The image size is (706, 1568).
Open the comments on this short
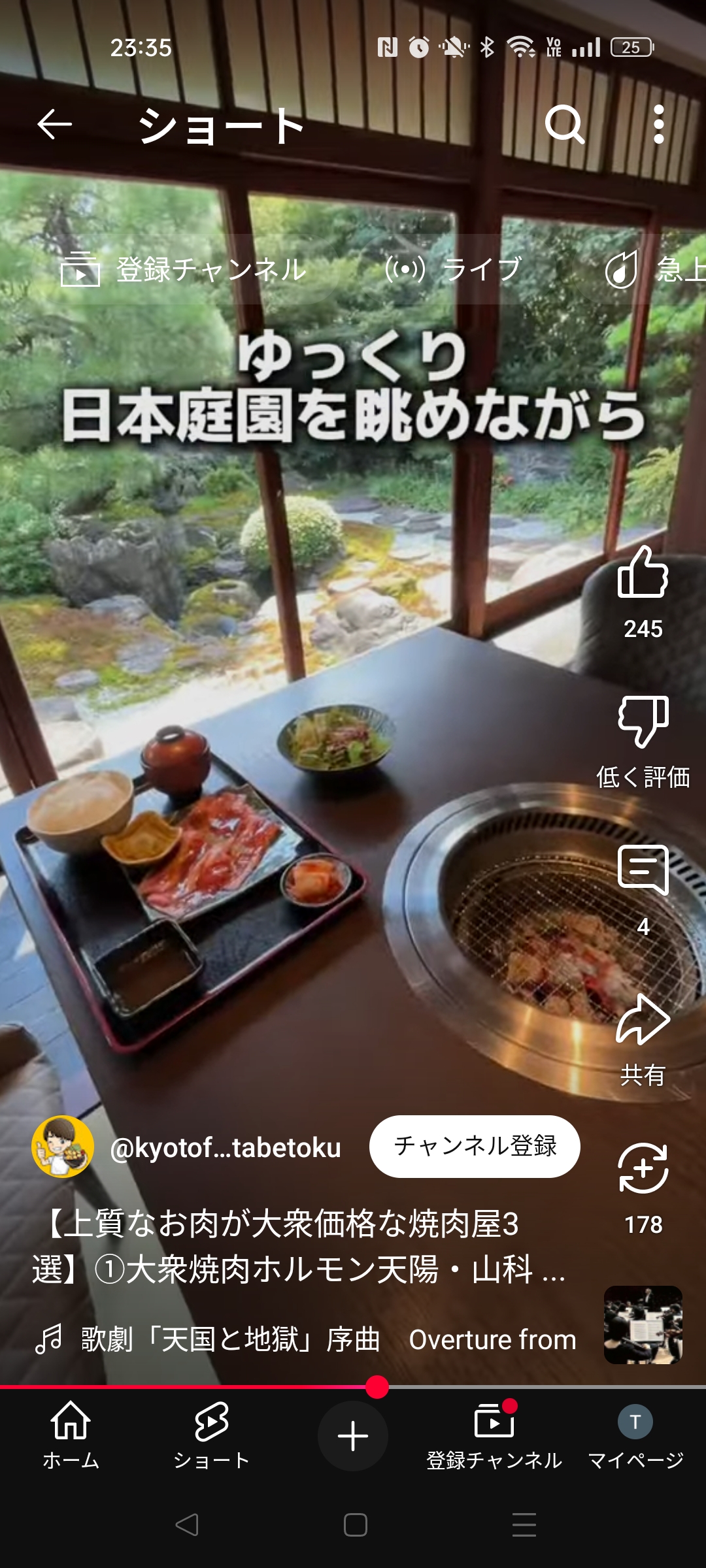click(x=643, y=870)
